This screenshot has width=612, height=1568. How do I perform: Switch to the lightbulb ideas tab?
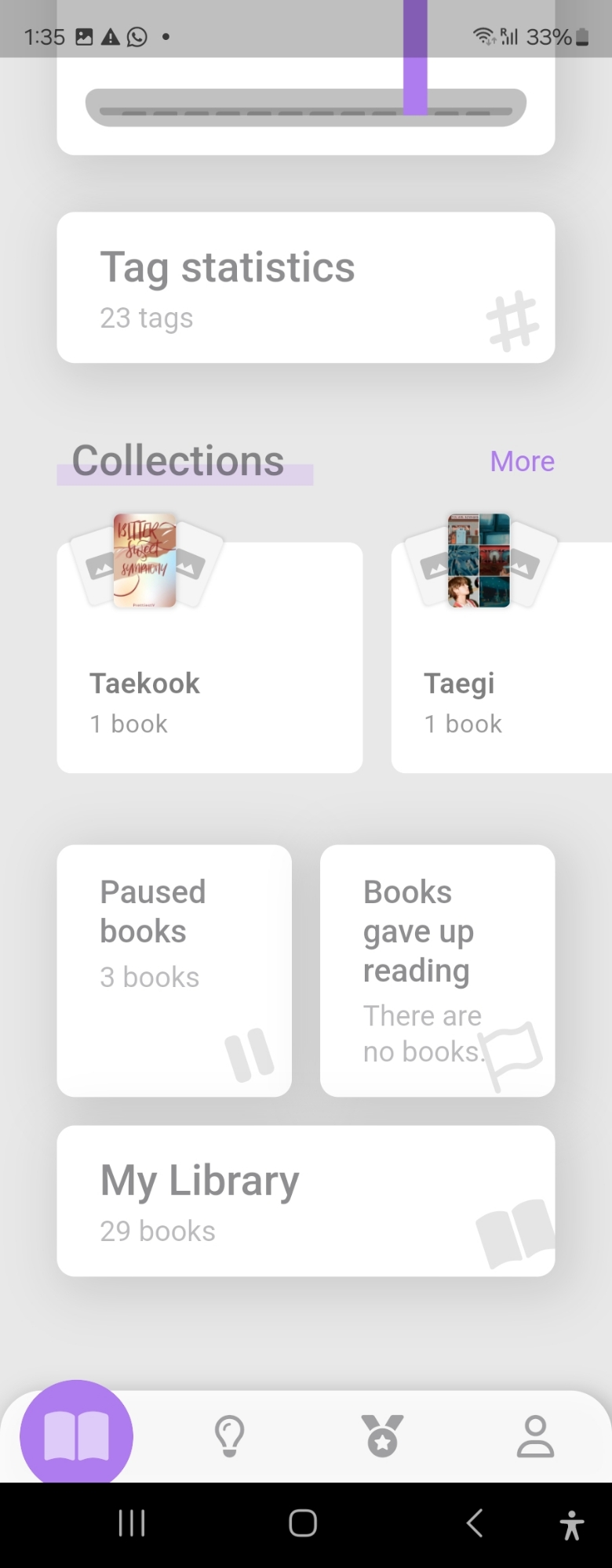click(229, 1436)
